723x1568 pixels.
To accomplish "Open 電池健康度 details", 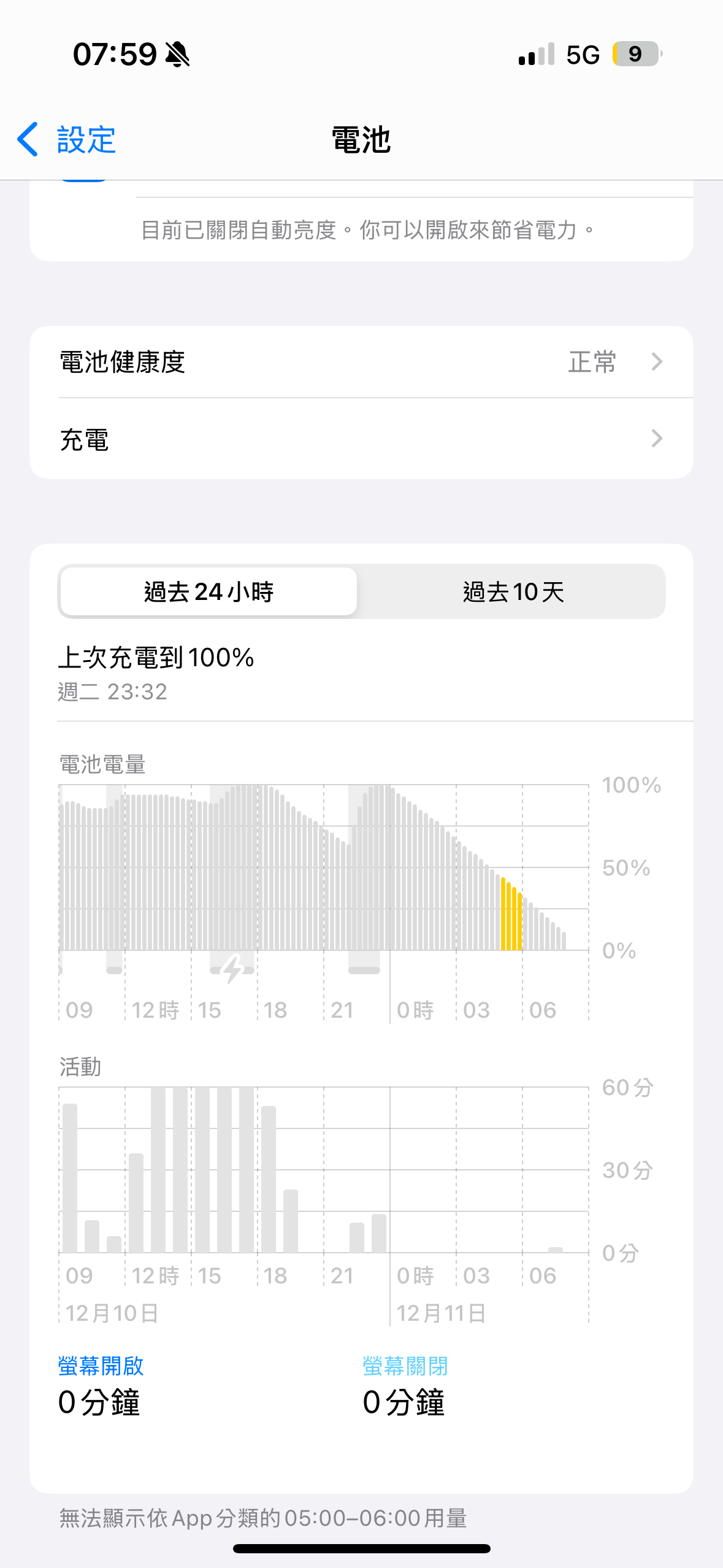I will coord(361,362).
